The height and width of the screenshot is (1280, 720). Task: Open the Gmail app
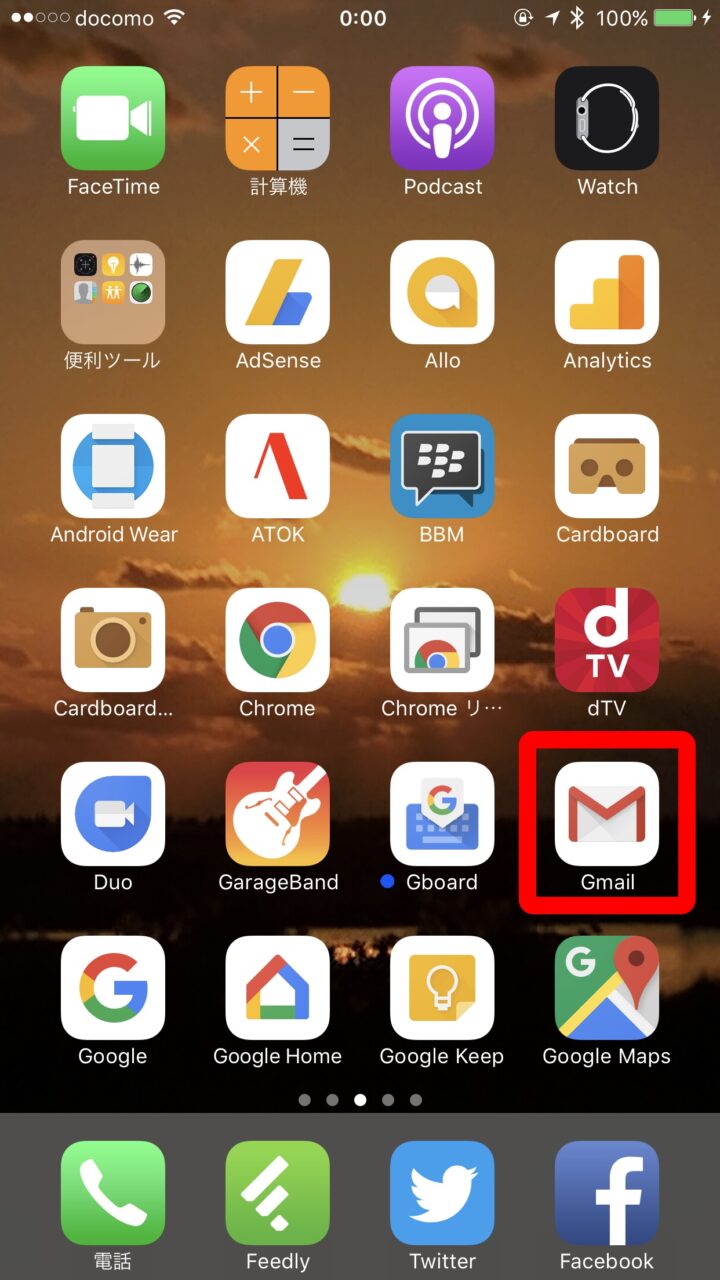pos(607,814)
